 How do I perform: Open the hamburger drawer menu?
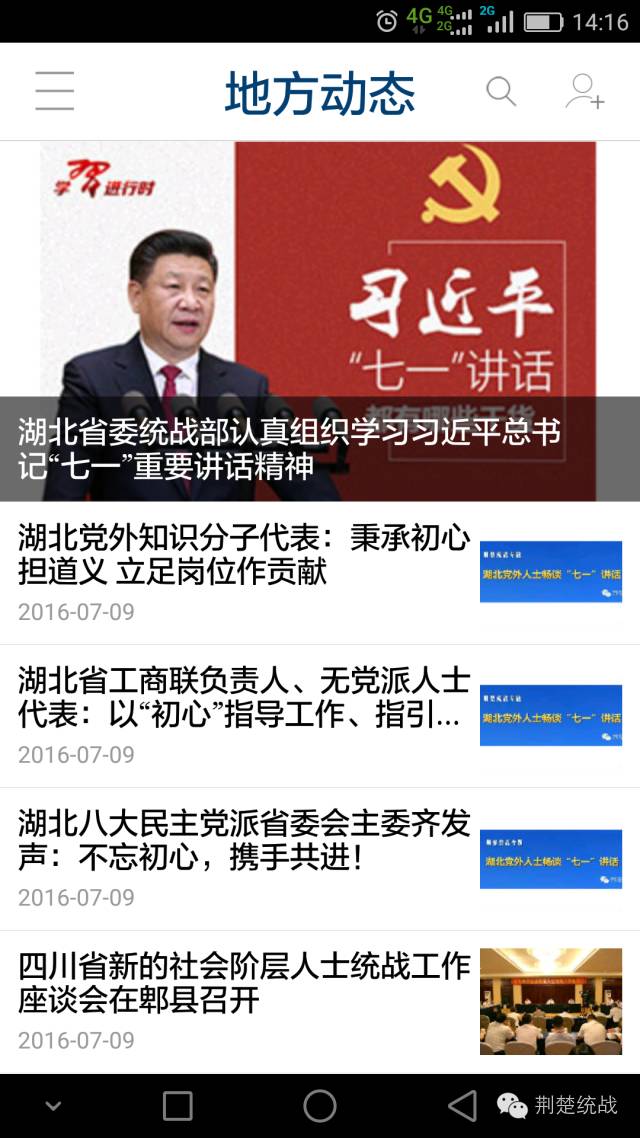pyautogui.click(x=54, y=91)
